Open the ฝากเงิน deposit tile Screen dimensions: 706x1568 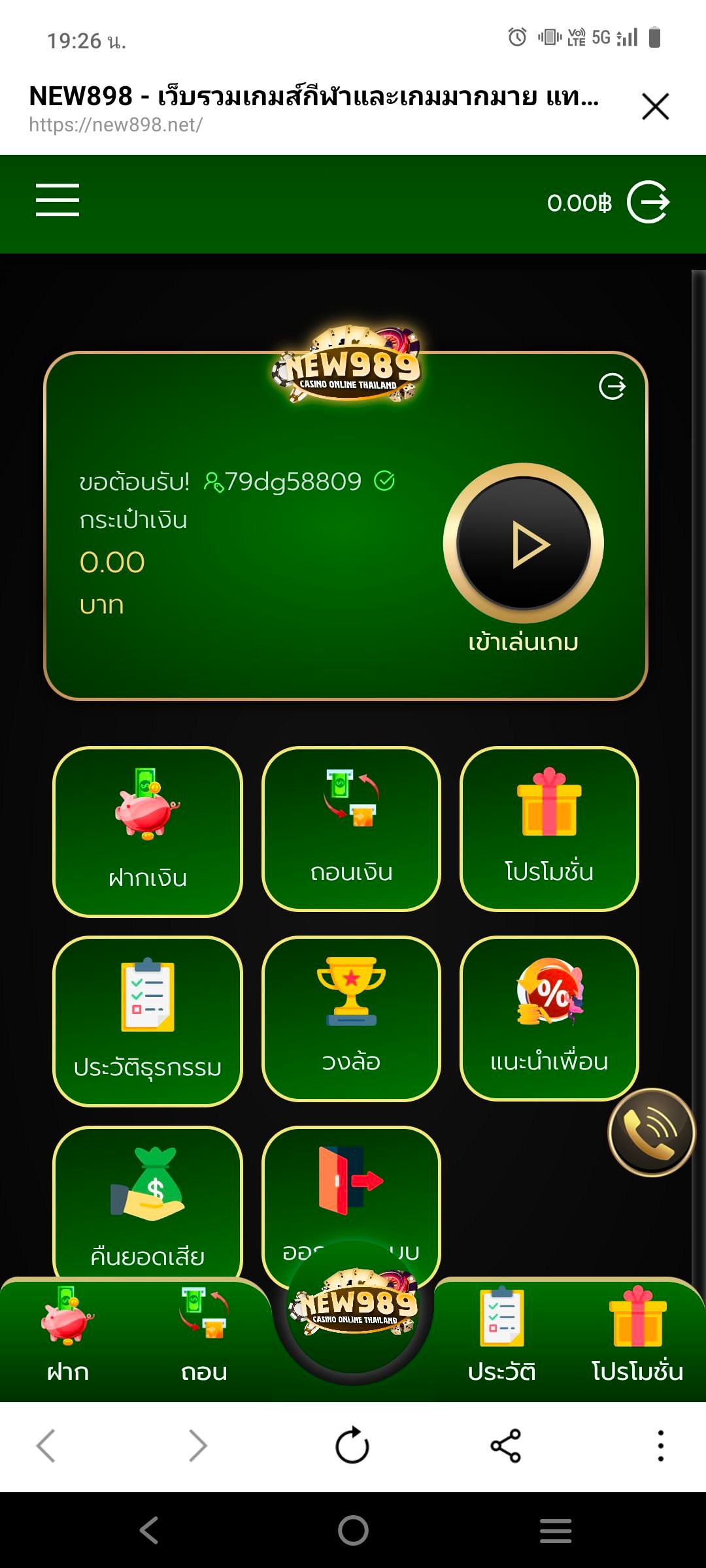(x=148, y=831)
